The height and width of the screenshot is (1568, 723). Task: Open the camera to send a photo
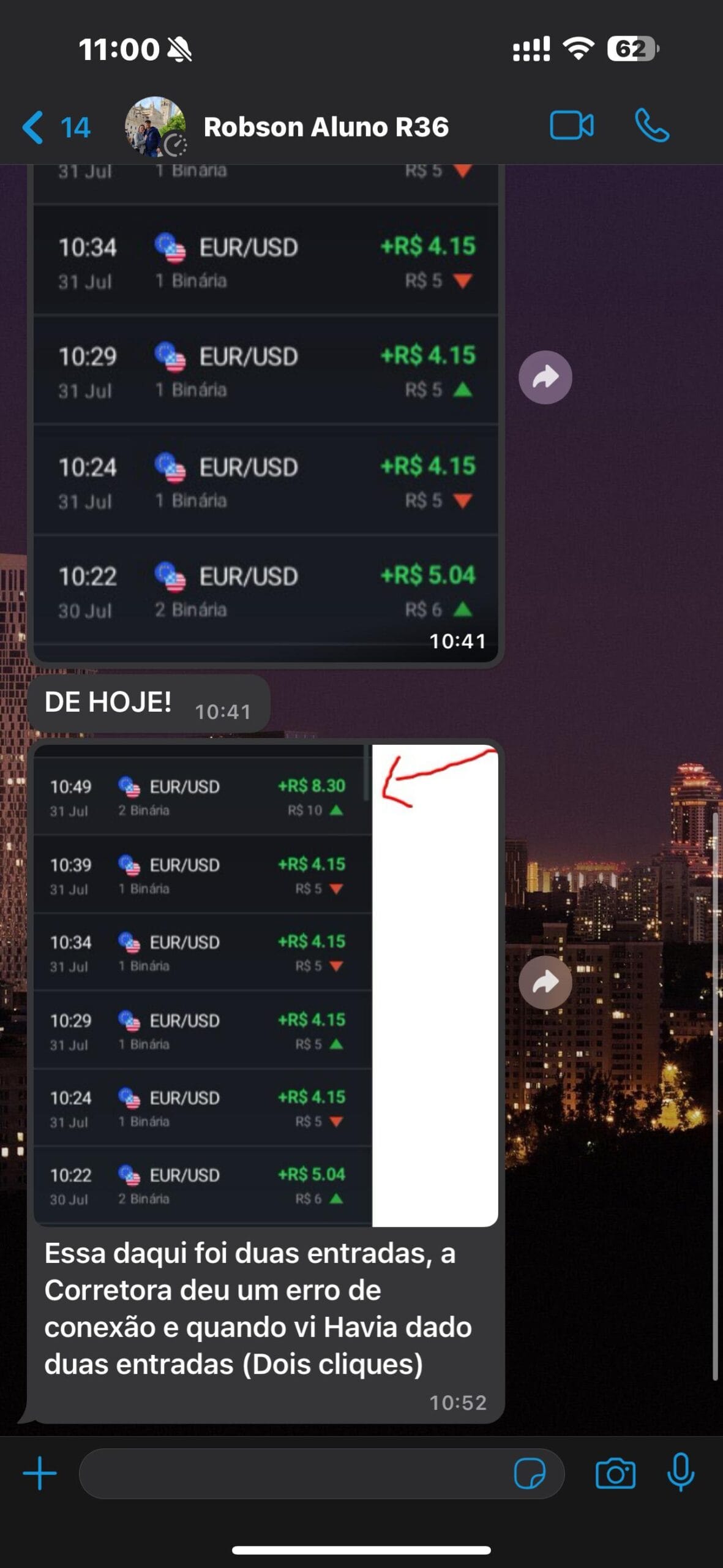click(615, 1474)
